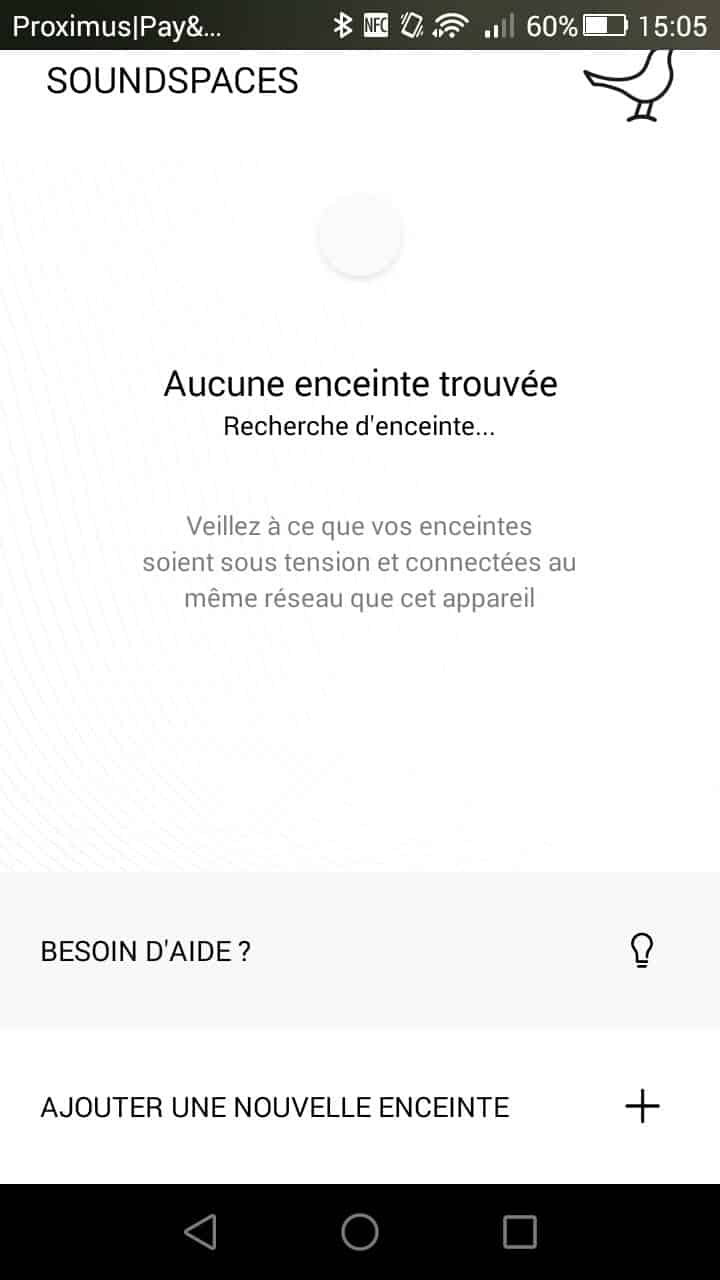Tap Ajouter une nouvelle enceinte
The width and height of the screenshot is (720, 1280).
pos(360,1107)
